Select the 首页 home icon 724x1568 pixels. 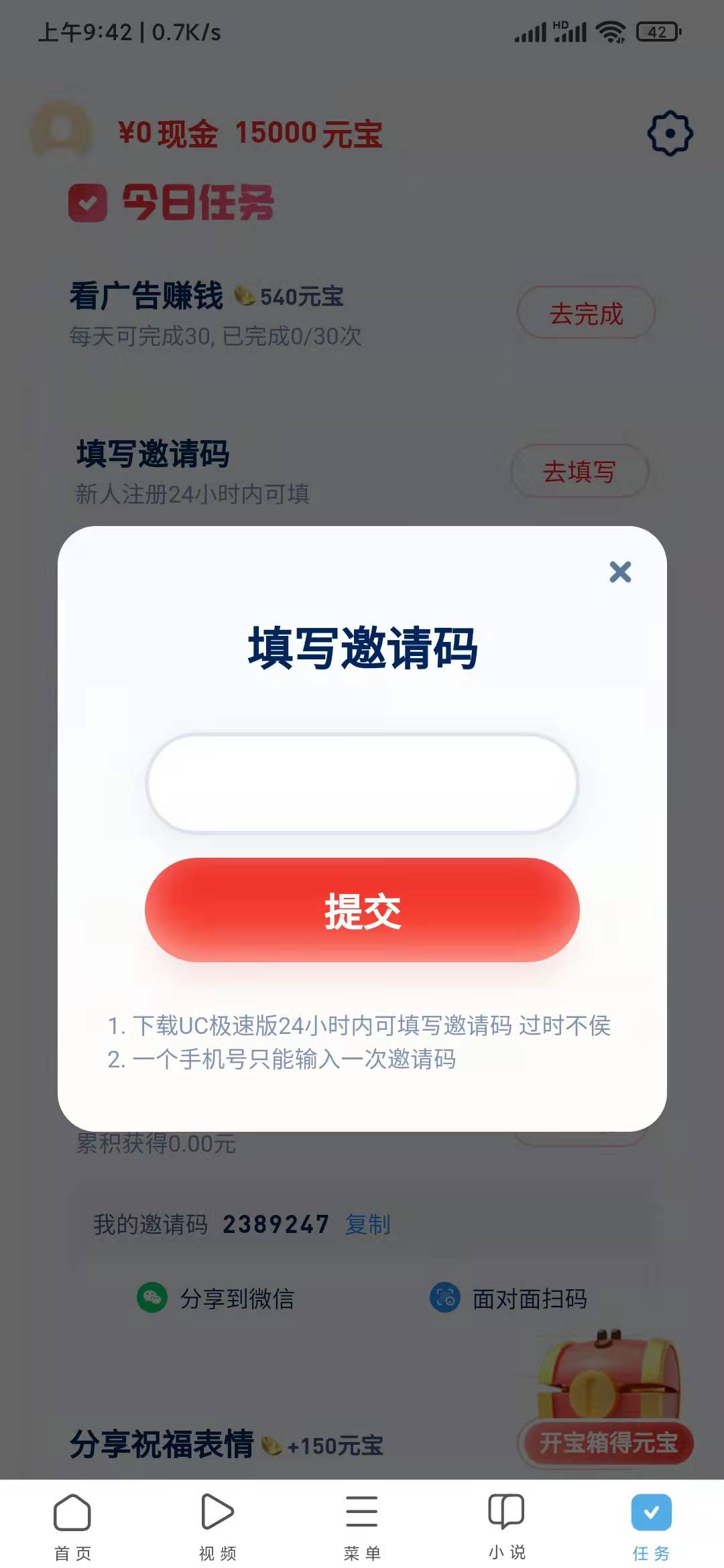click(x=72, y=1512)
